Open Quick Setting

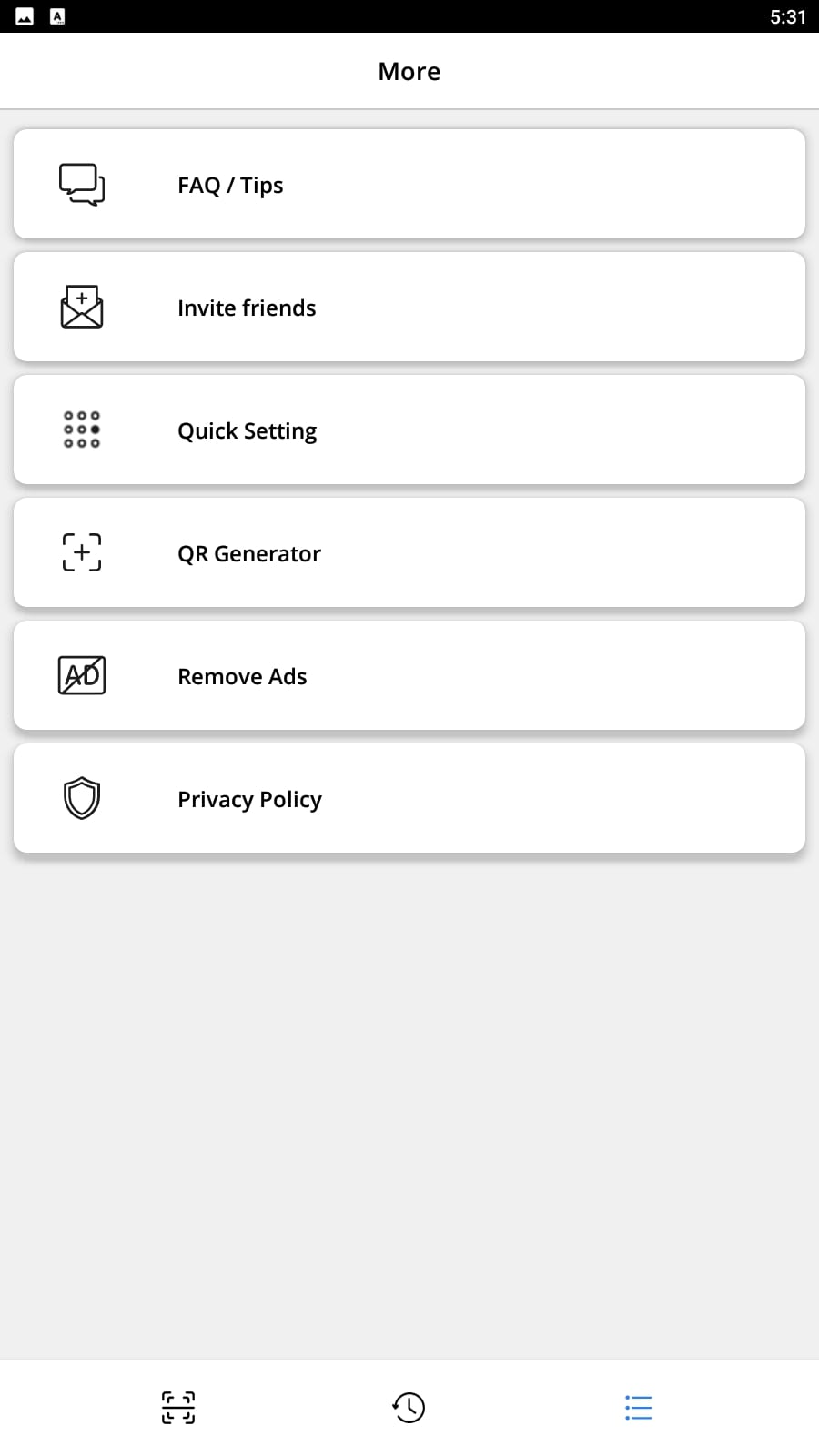(409, 430)
